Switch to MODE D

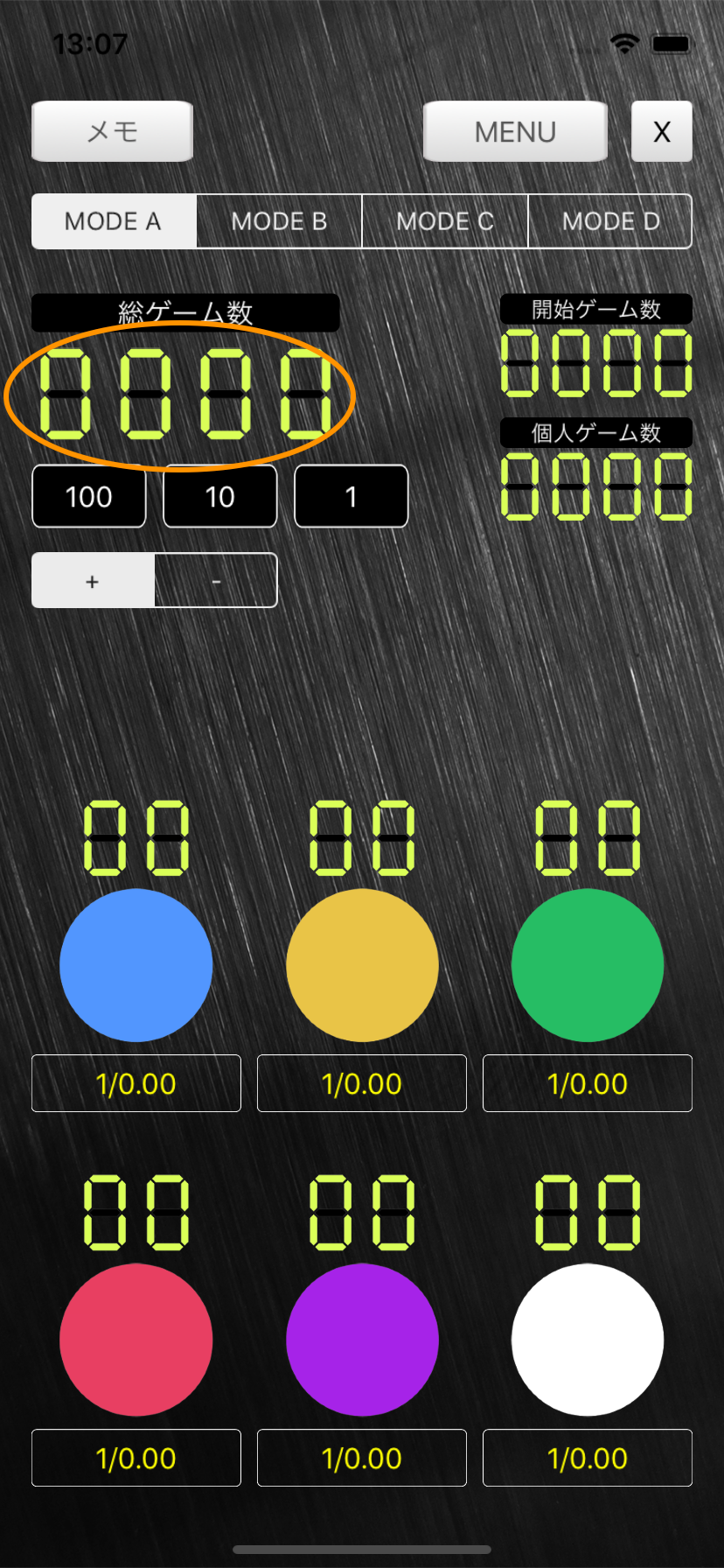(x=610, y=221)
